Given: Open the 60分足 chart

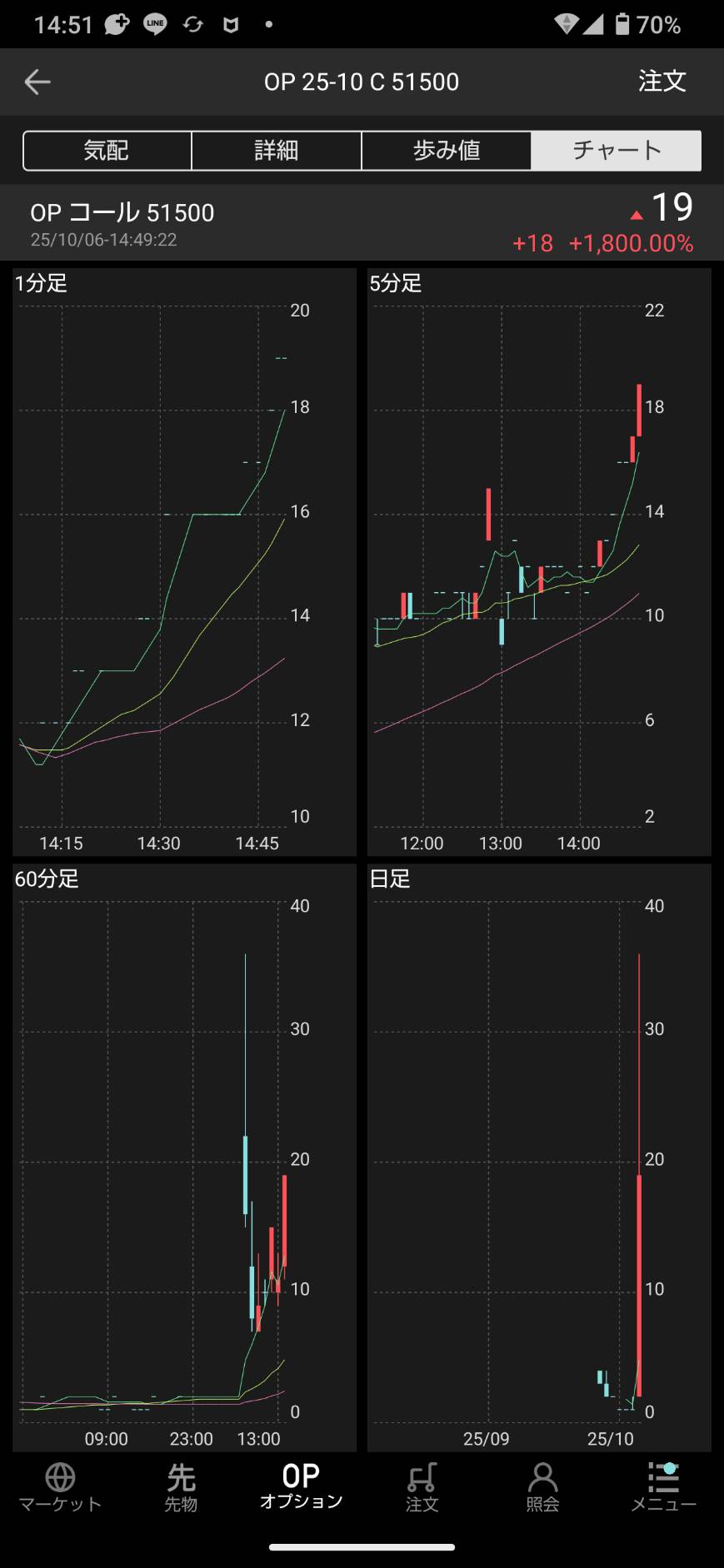Looking at the screenshot, I should (x=184, y=1157).
